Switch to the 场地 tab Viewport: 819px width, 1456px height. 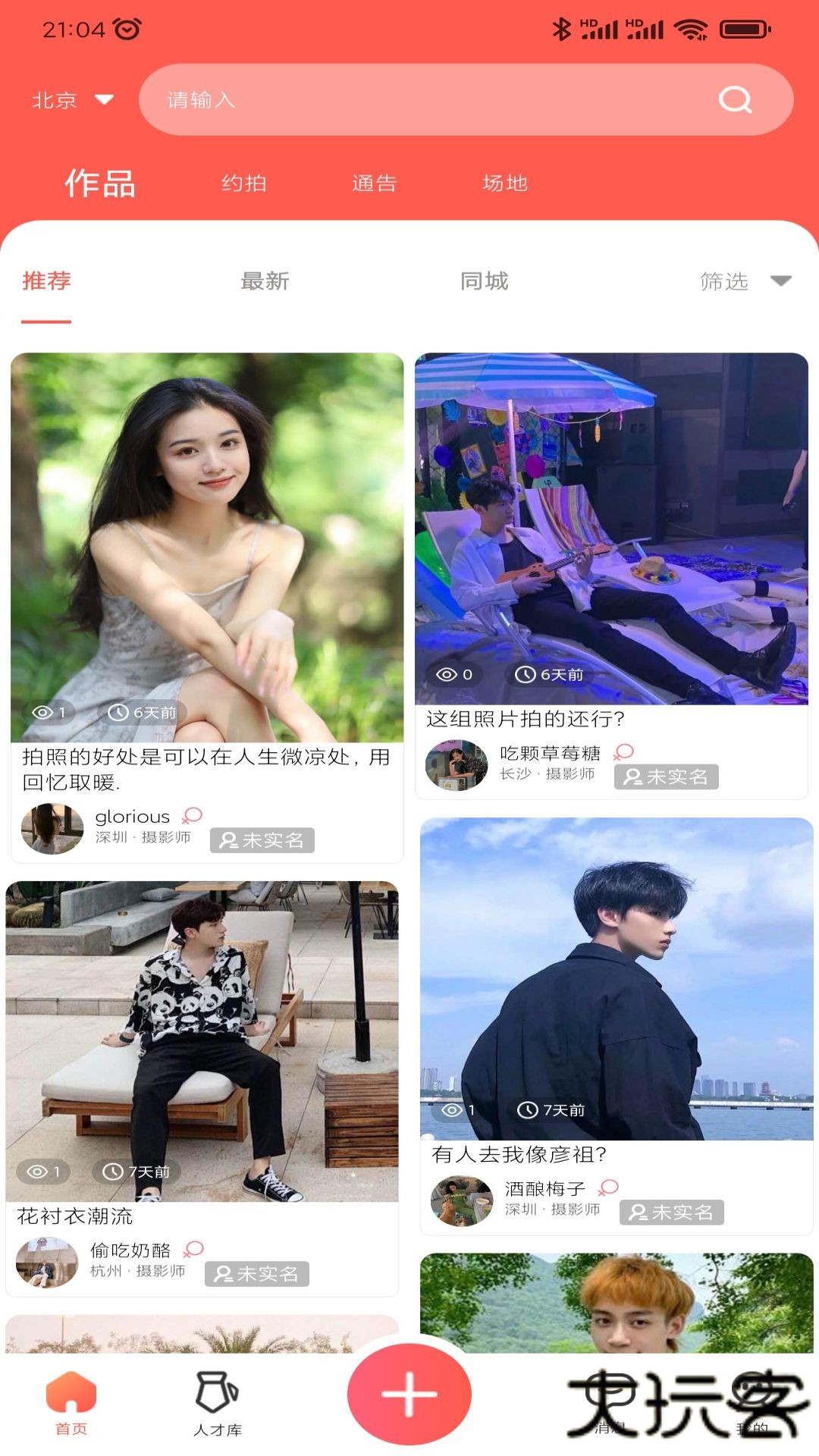(x=505, y=184)
